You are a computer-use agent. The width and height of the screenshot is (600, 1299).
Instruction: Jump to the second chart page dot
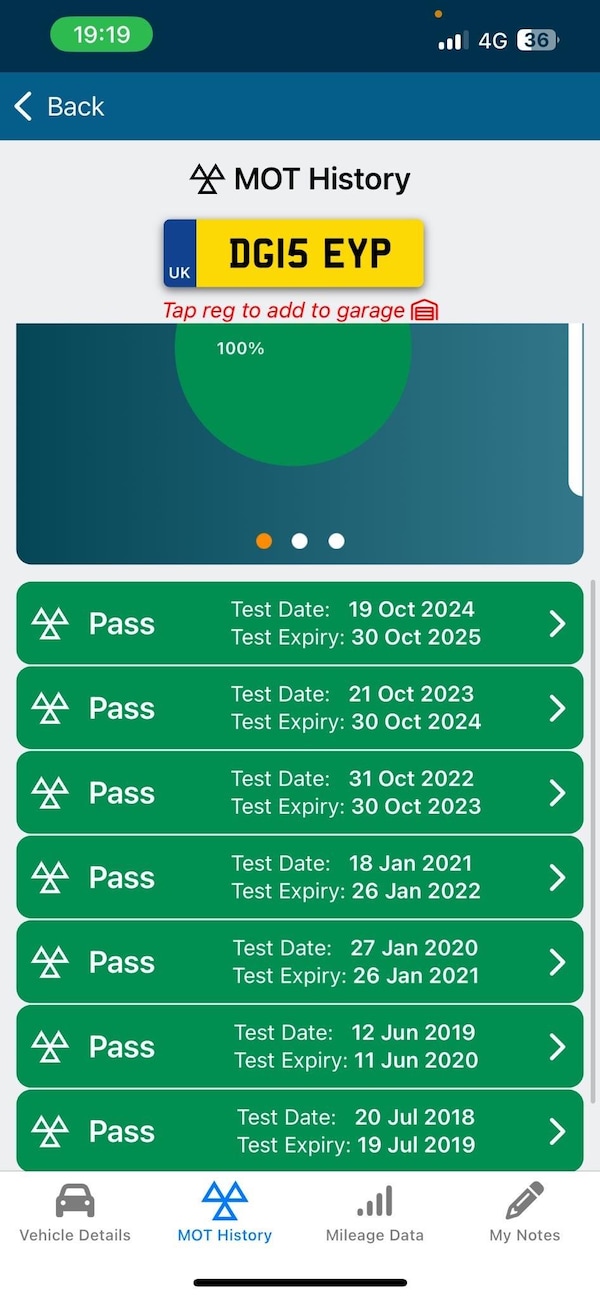(x=299, y=541)
